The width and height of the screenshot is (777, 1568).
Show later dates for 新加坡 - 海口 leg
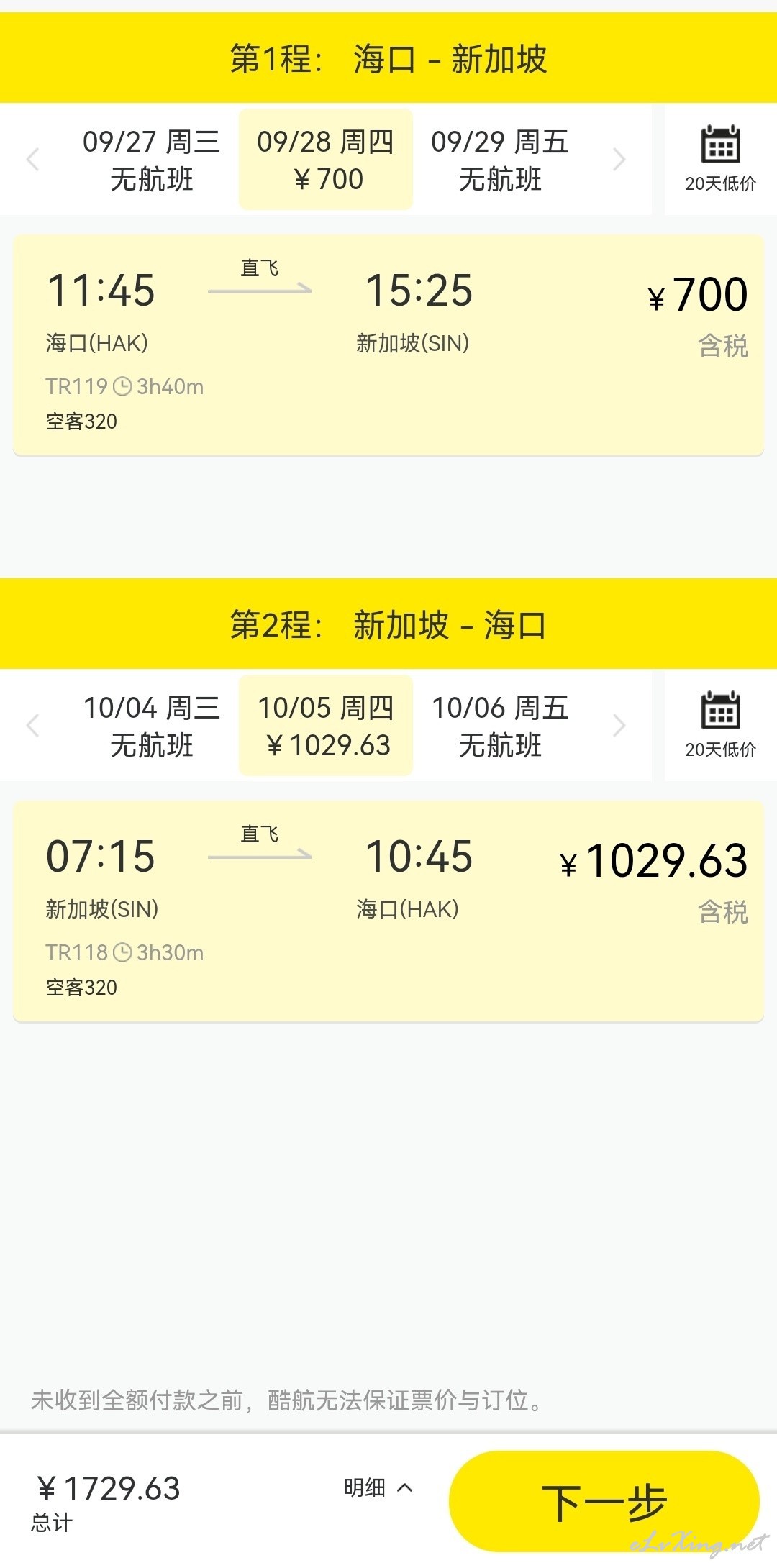tap(619, 726)
